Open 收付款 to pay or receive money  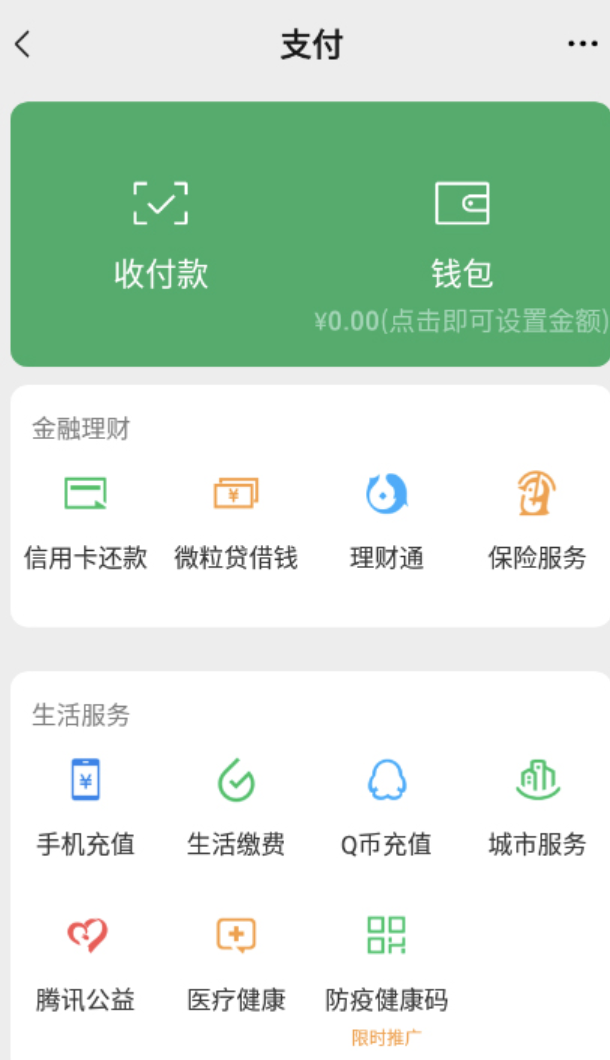(x=161, y=235)
